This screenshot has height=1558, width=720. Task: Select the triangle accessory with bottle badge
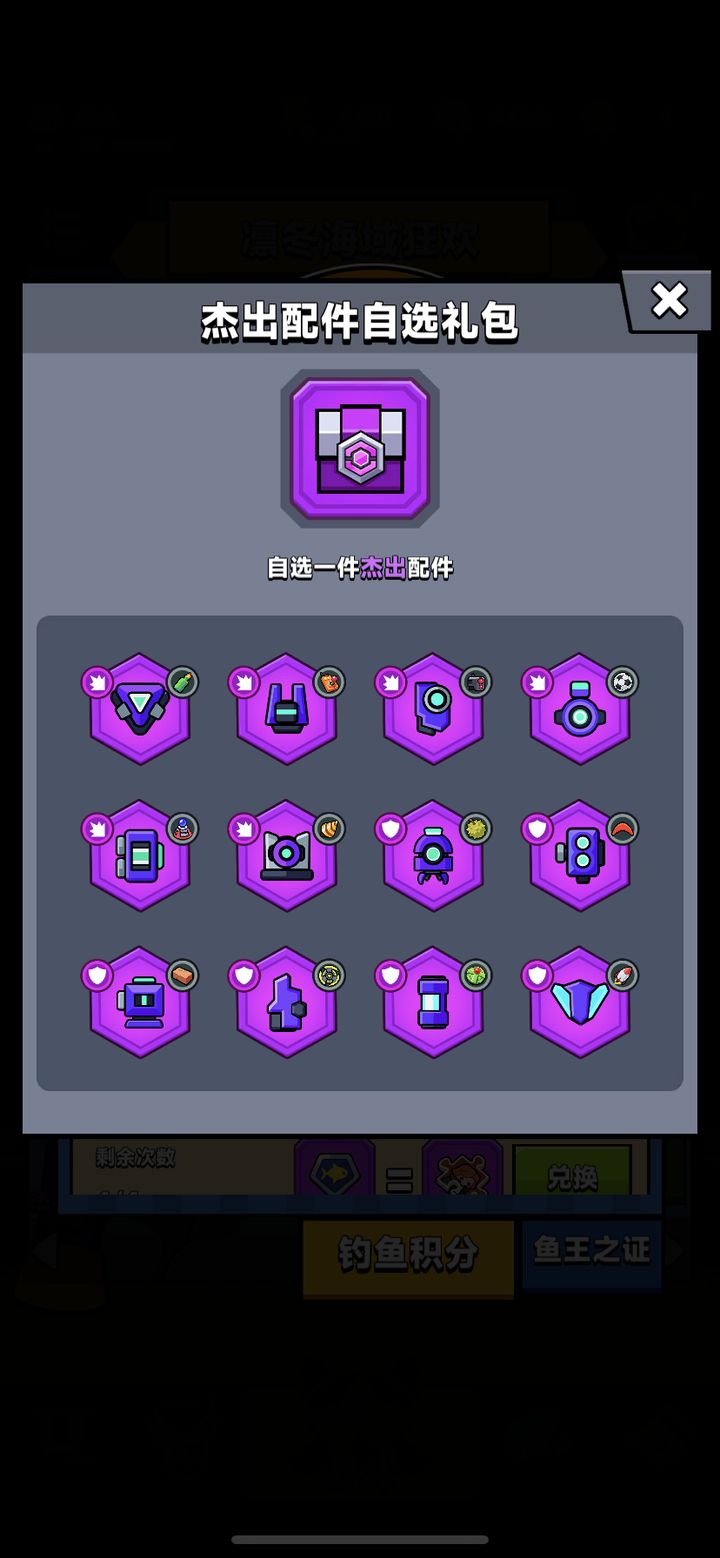tap(140, 708)
